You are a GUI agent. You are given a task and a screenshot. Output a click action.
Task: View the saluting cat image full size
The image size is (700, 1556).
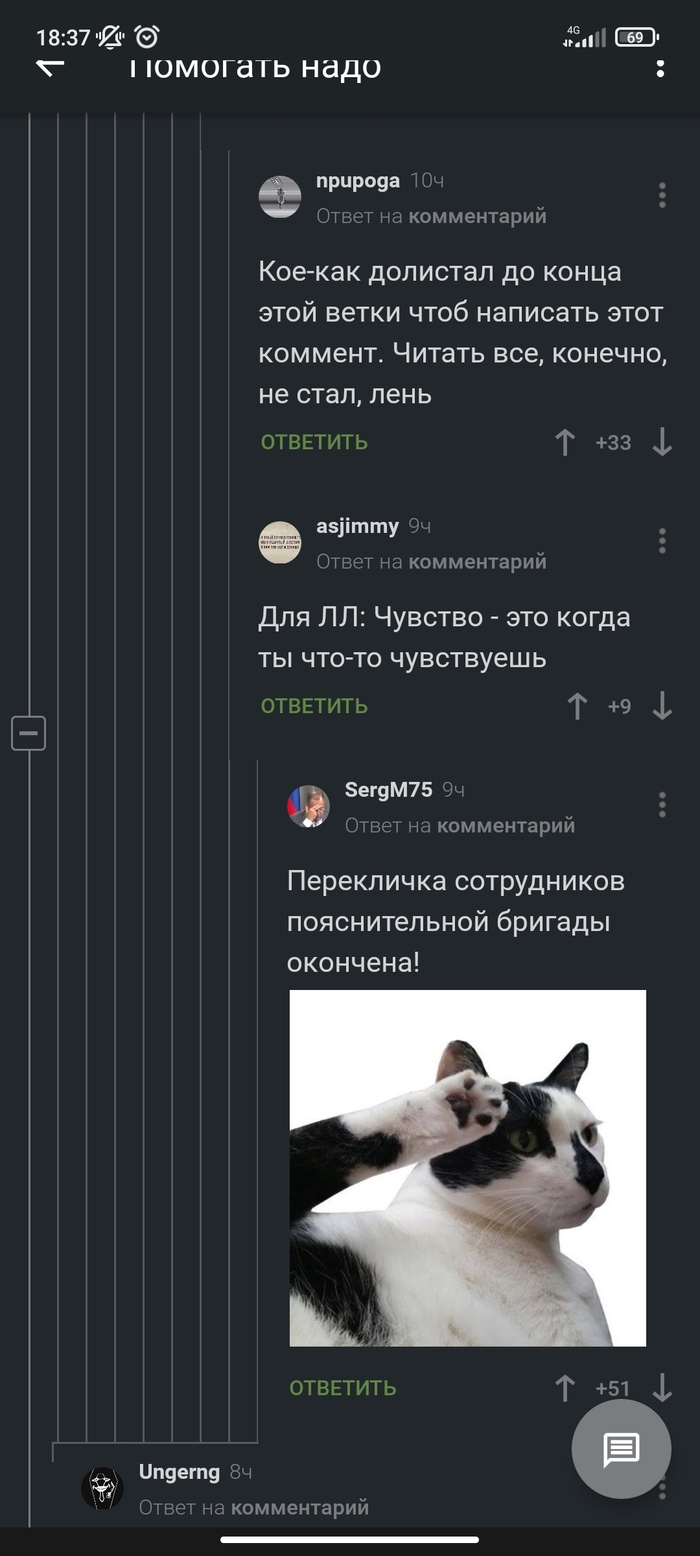point(467,1167)
